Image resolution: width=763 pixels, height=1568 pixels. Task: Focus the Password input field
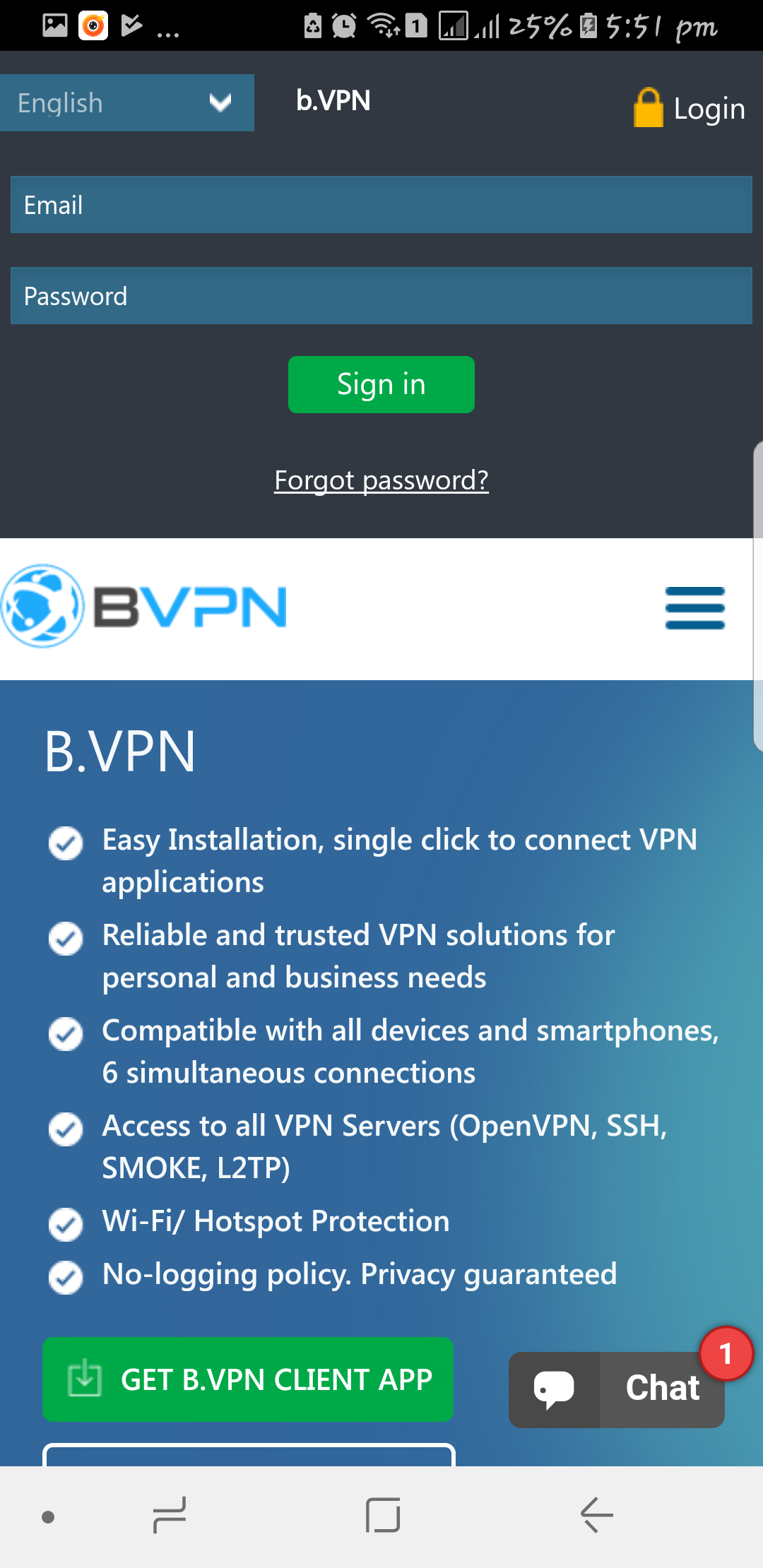[x=381, y=296]
